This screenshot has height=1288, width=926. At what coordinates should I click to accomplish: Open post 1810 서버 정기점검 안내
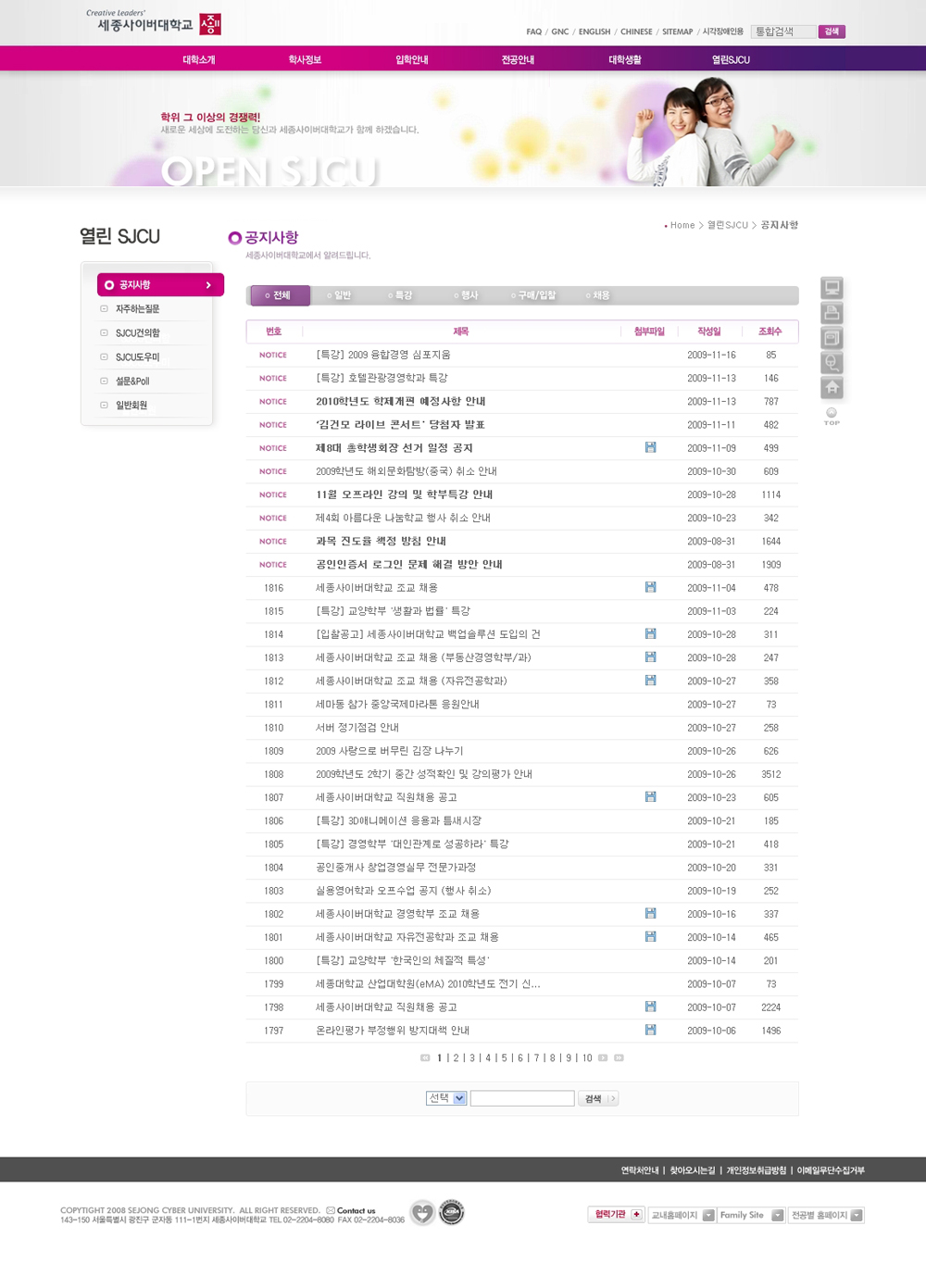coord(357,728)
